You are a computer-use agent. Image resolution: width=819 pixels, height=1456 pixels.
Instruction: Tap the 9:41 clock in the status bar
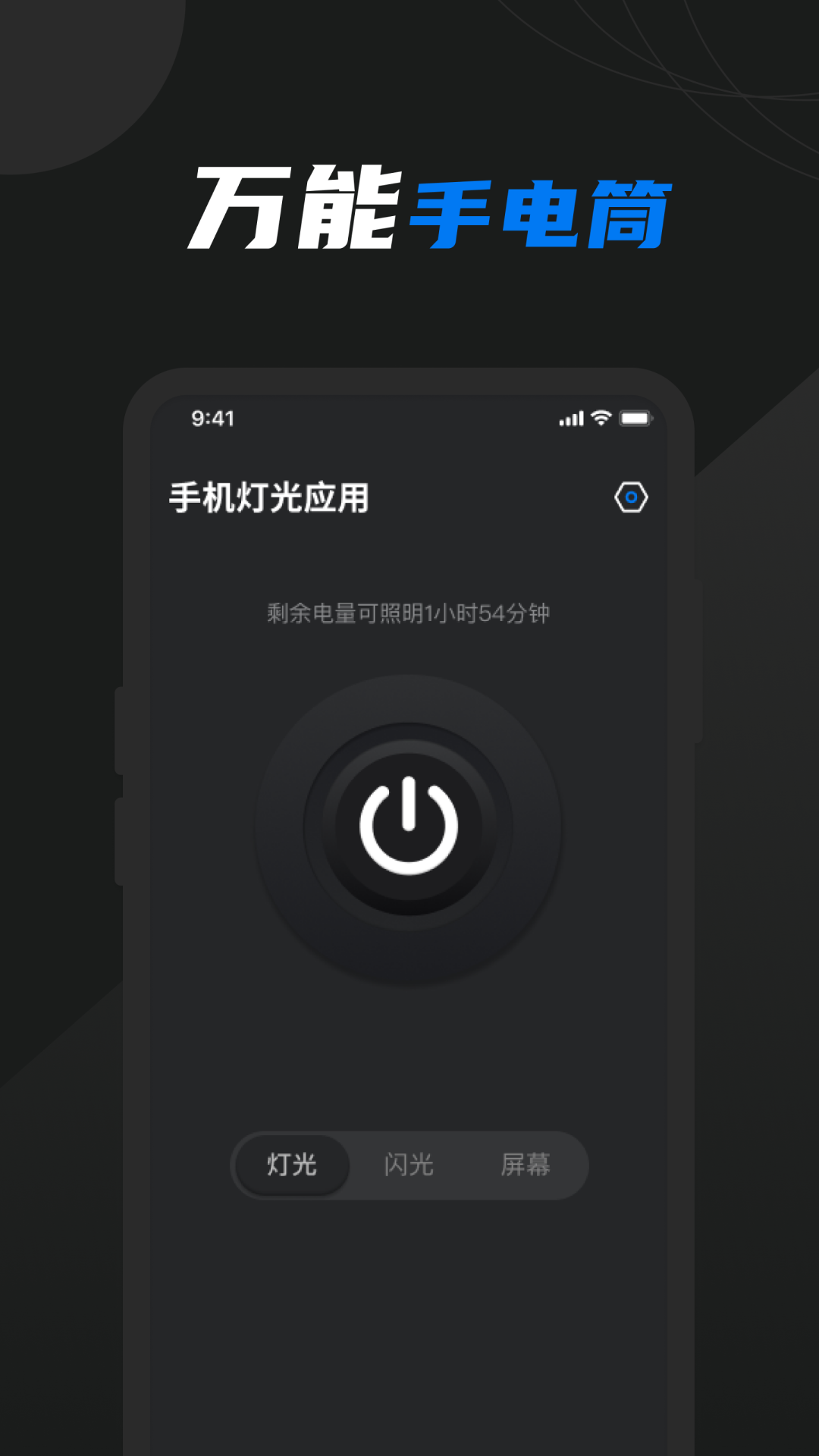tap(213, 418)
